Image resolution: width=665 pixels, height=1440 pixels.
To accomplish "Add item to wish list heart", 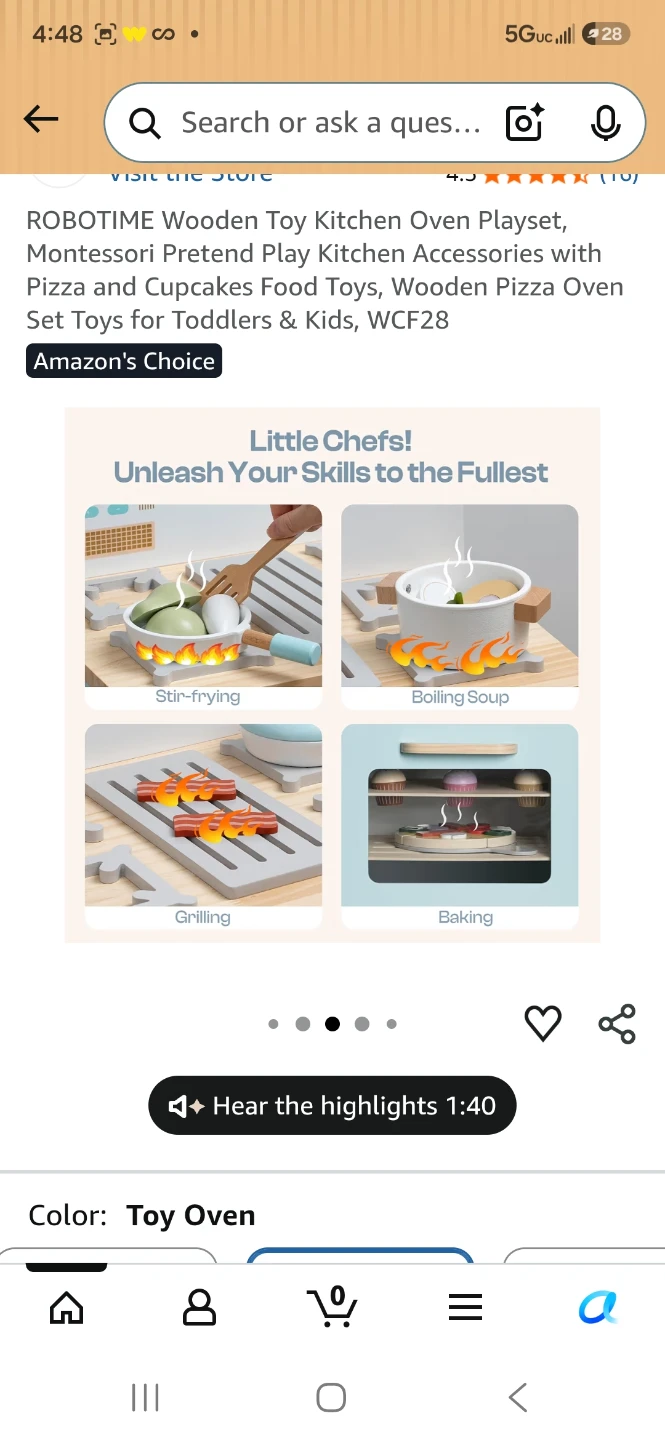I will (x=543, y=1023).
